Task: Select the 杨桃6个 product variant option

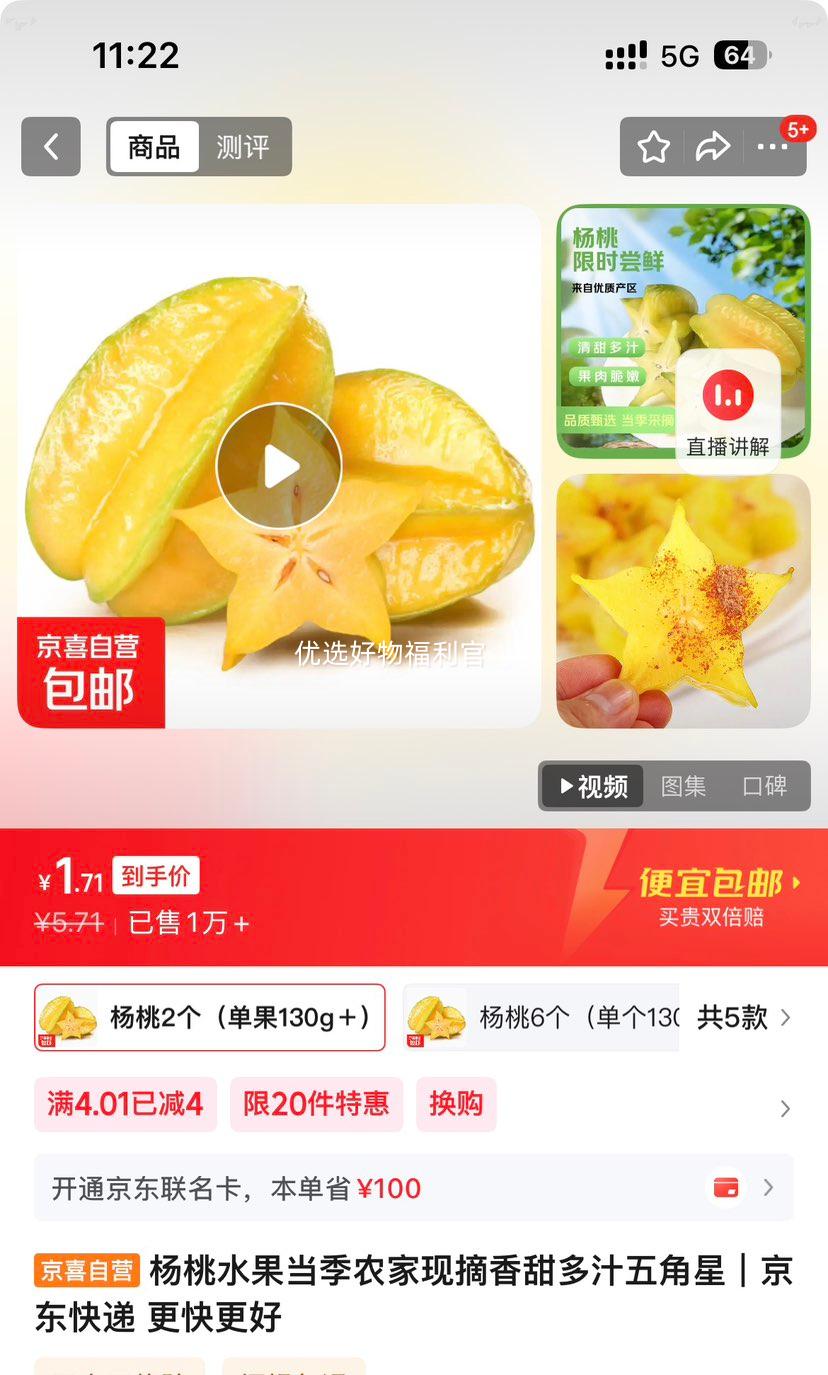Action: click(540, 1017)
